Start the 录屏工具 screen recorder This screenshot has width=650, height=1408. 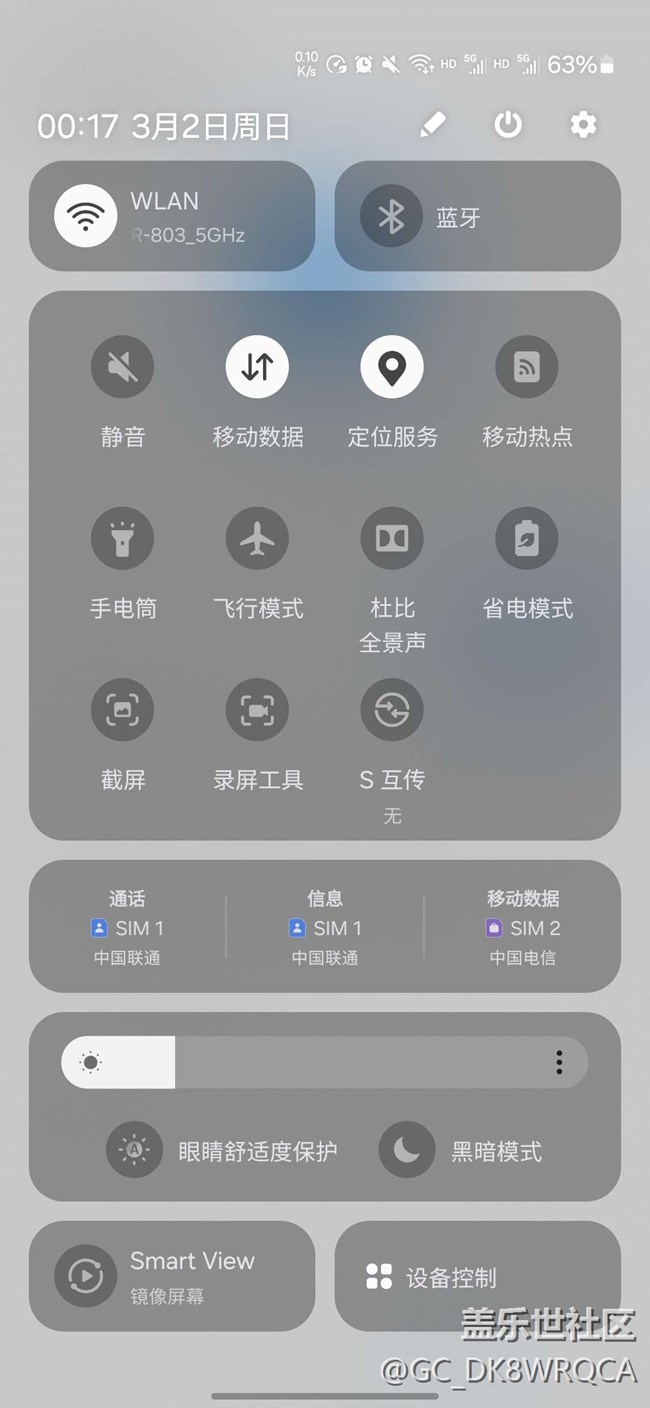257,710
